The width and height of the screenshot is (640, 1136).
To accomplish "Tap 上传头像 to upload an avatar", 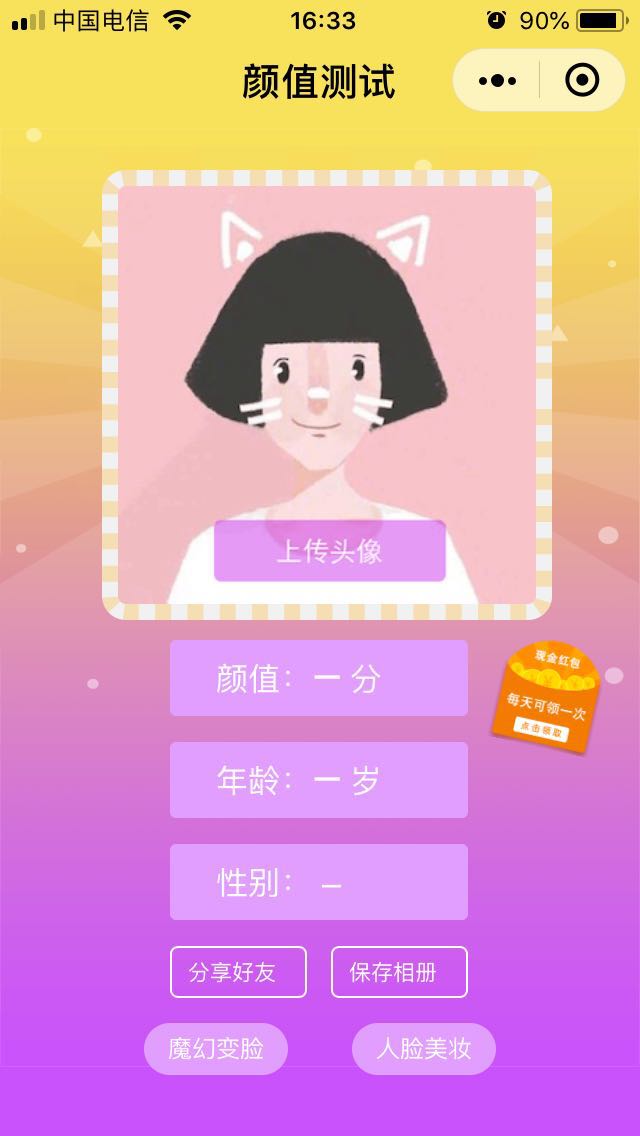I will (329, 551).
